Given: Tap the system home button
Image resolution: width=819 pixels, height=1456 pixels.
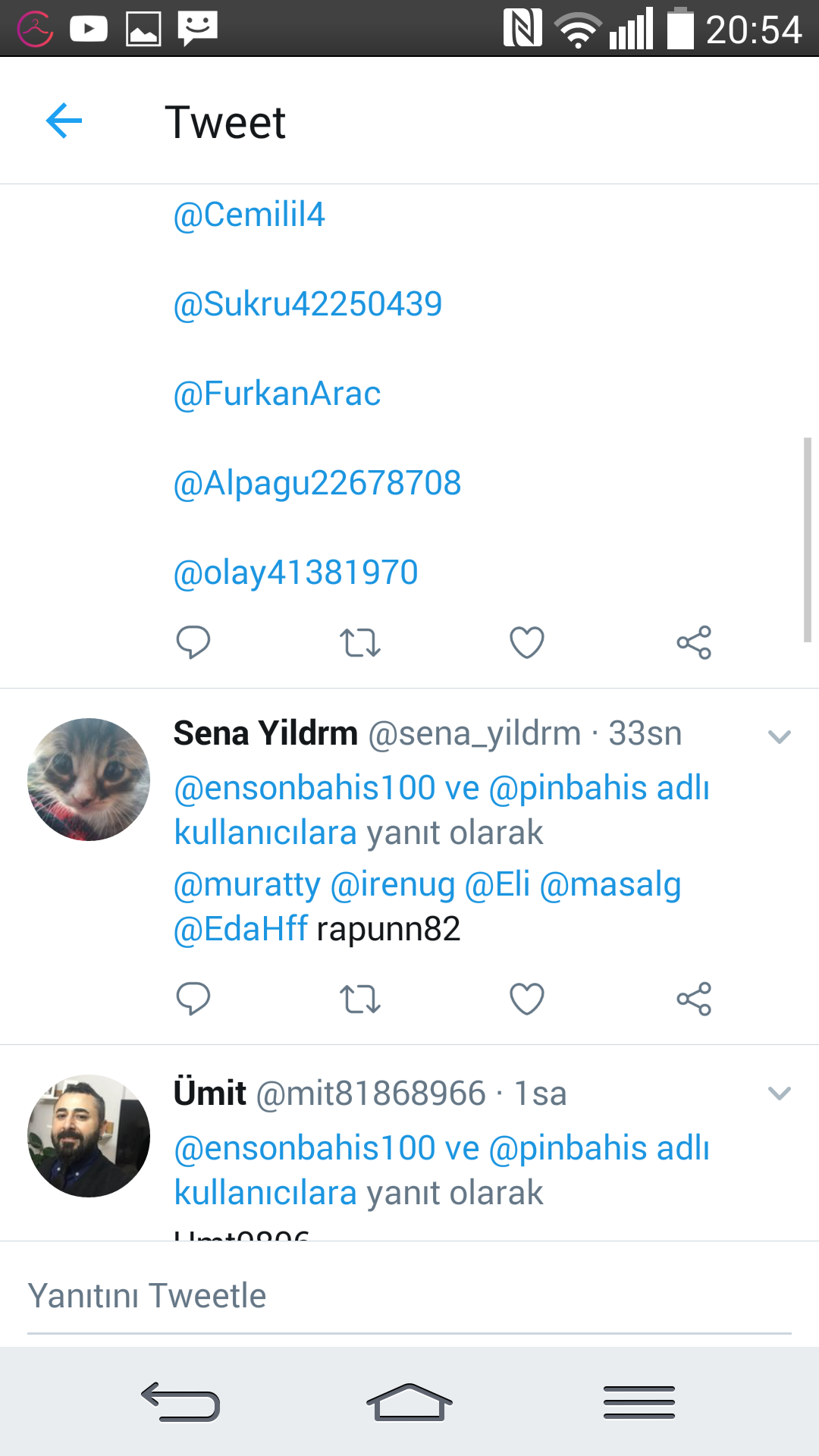Looking at the screenshot, I should click(409, 1402).
